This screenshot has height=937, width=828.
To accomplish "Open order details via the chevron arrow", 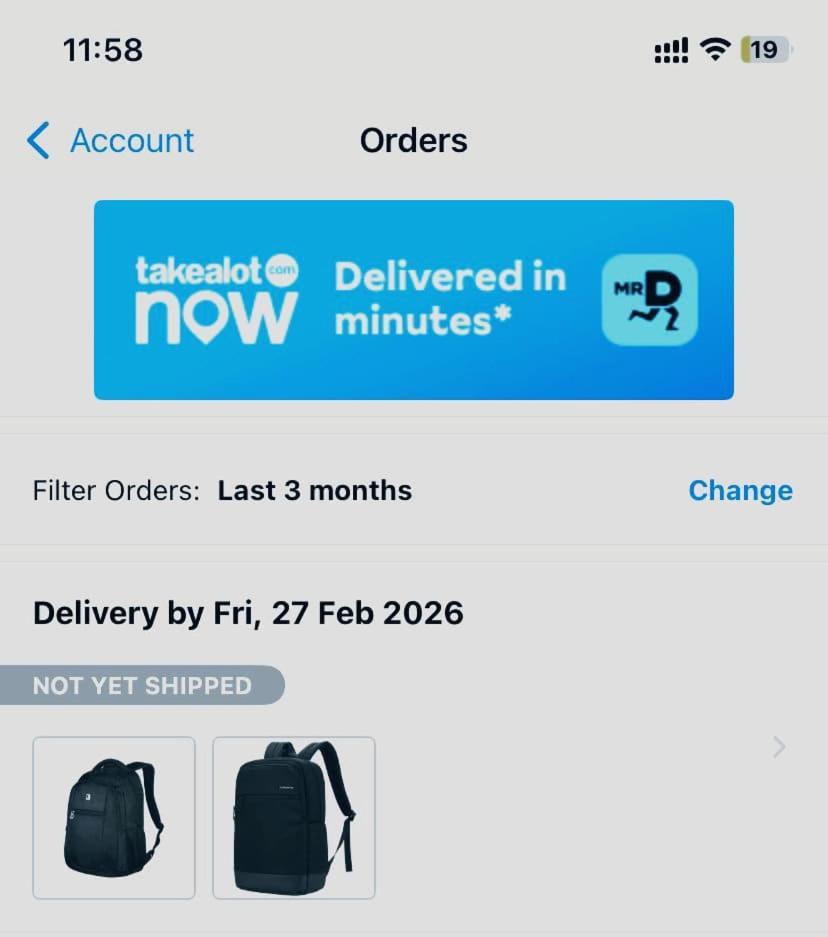I will tap(779, 747).
